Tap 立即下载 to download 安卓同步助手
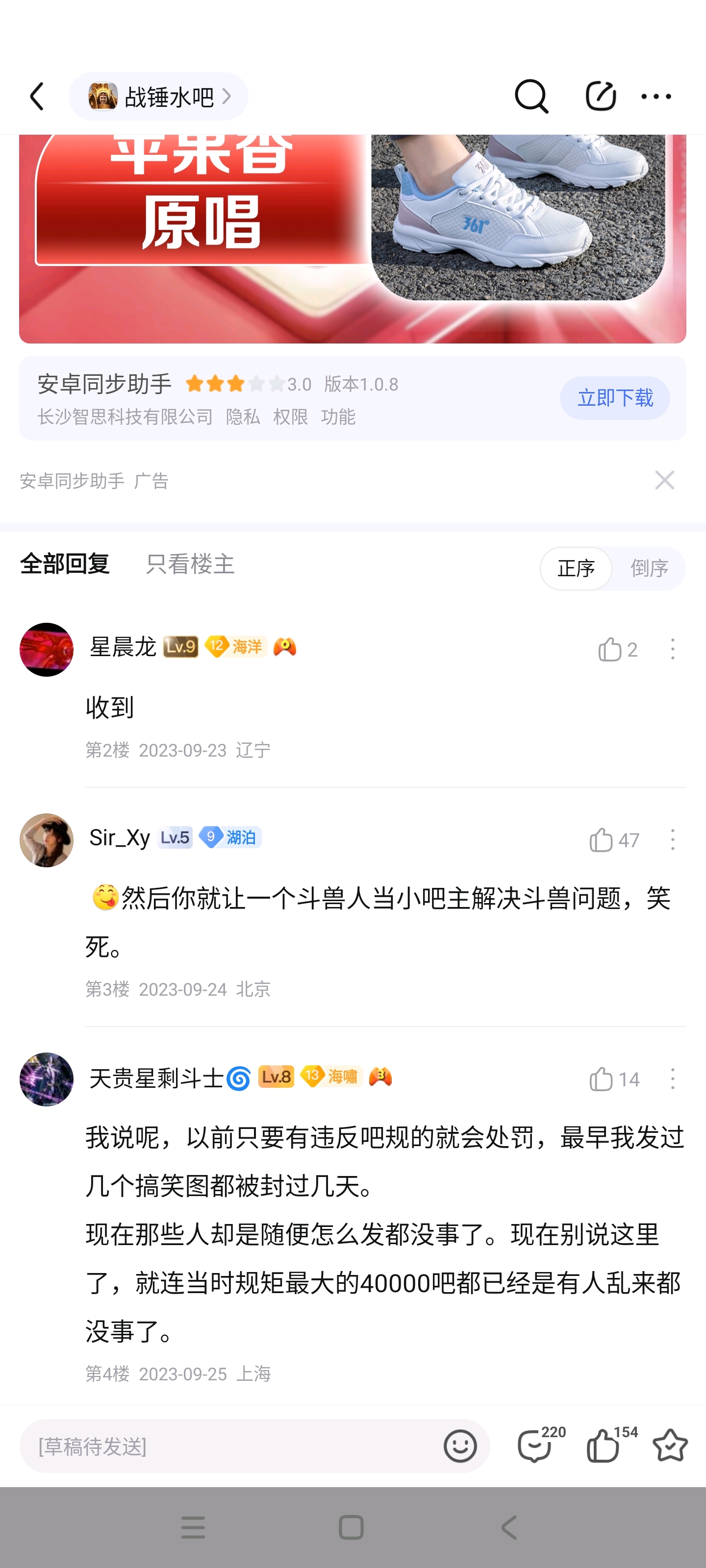The width and height of the screenshot is (706, 1568). 614,398
